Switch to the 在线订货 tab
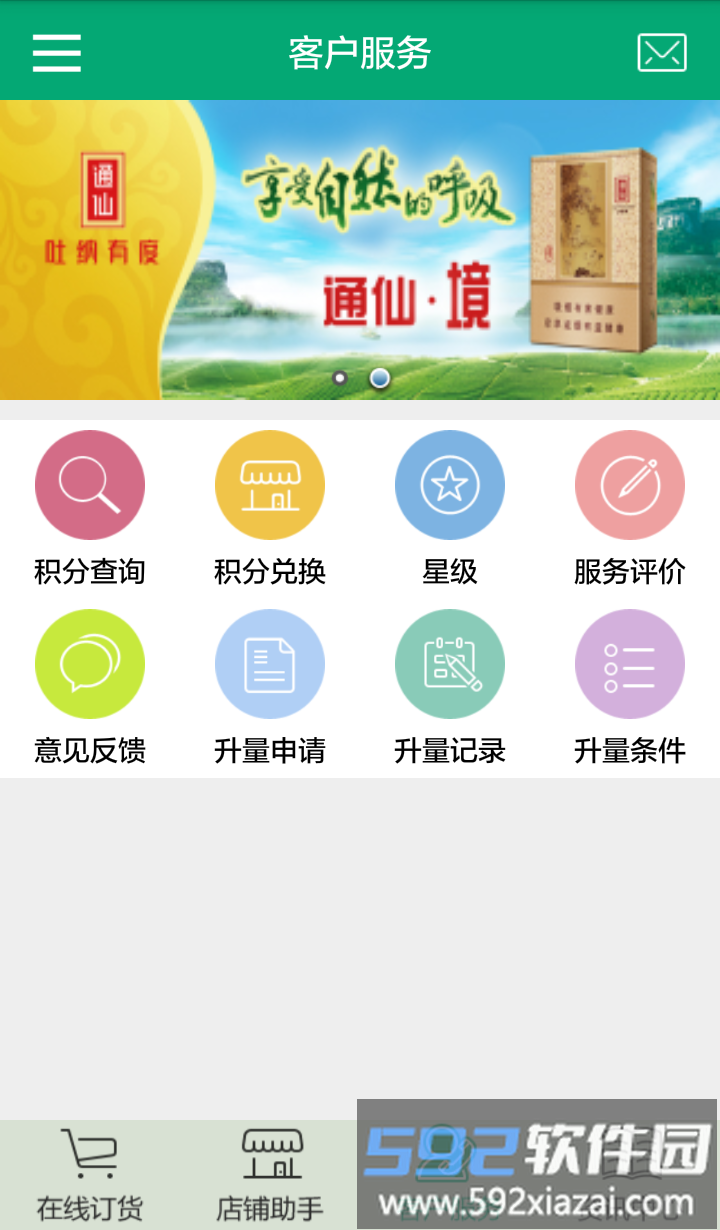This screenshot has height=1230, width=720. coord(90,1175)
